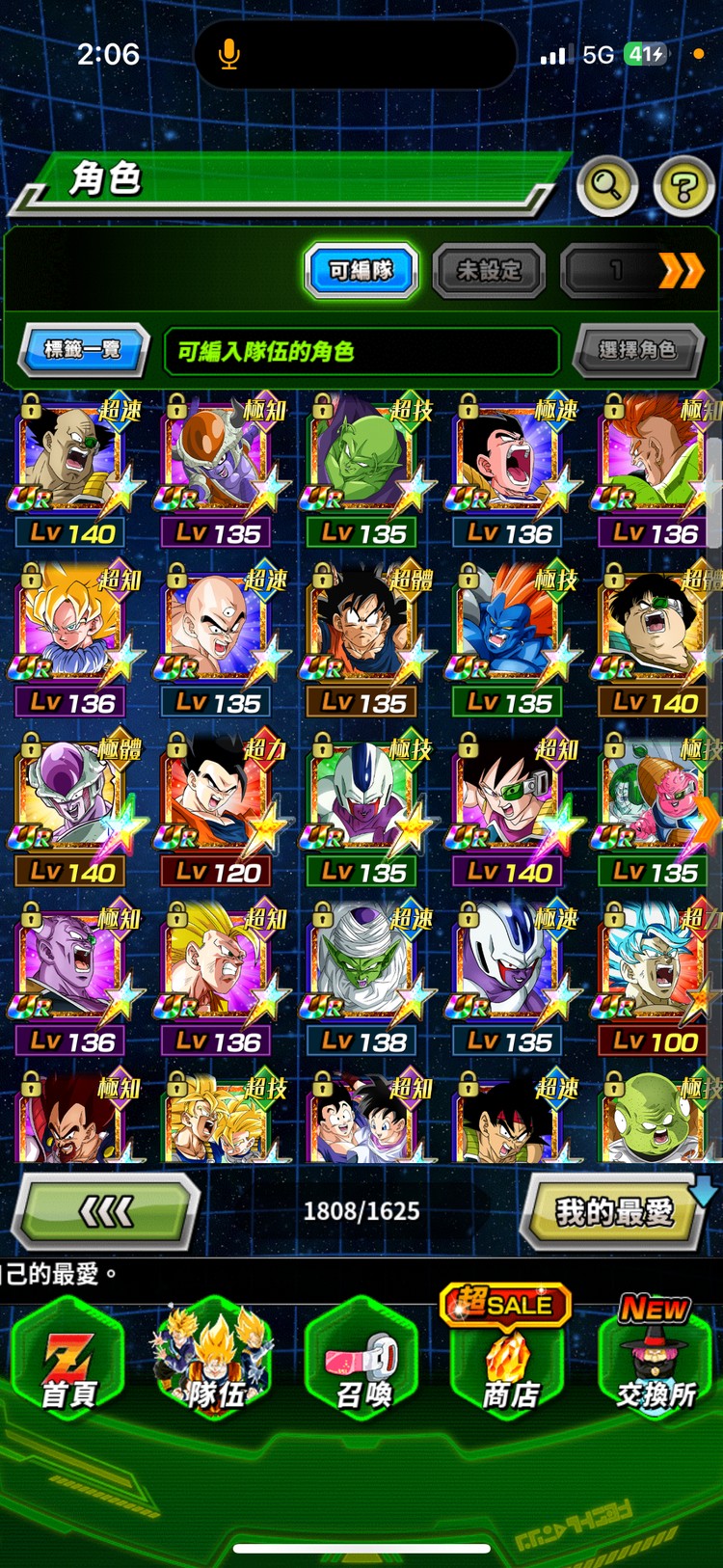Viewport: 723px width, 1568px height.
Task: Open the 商店 shop tab
Action: tap(508, 1360)
